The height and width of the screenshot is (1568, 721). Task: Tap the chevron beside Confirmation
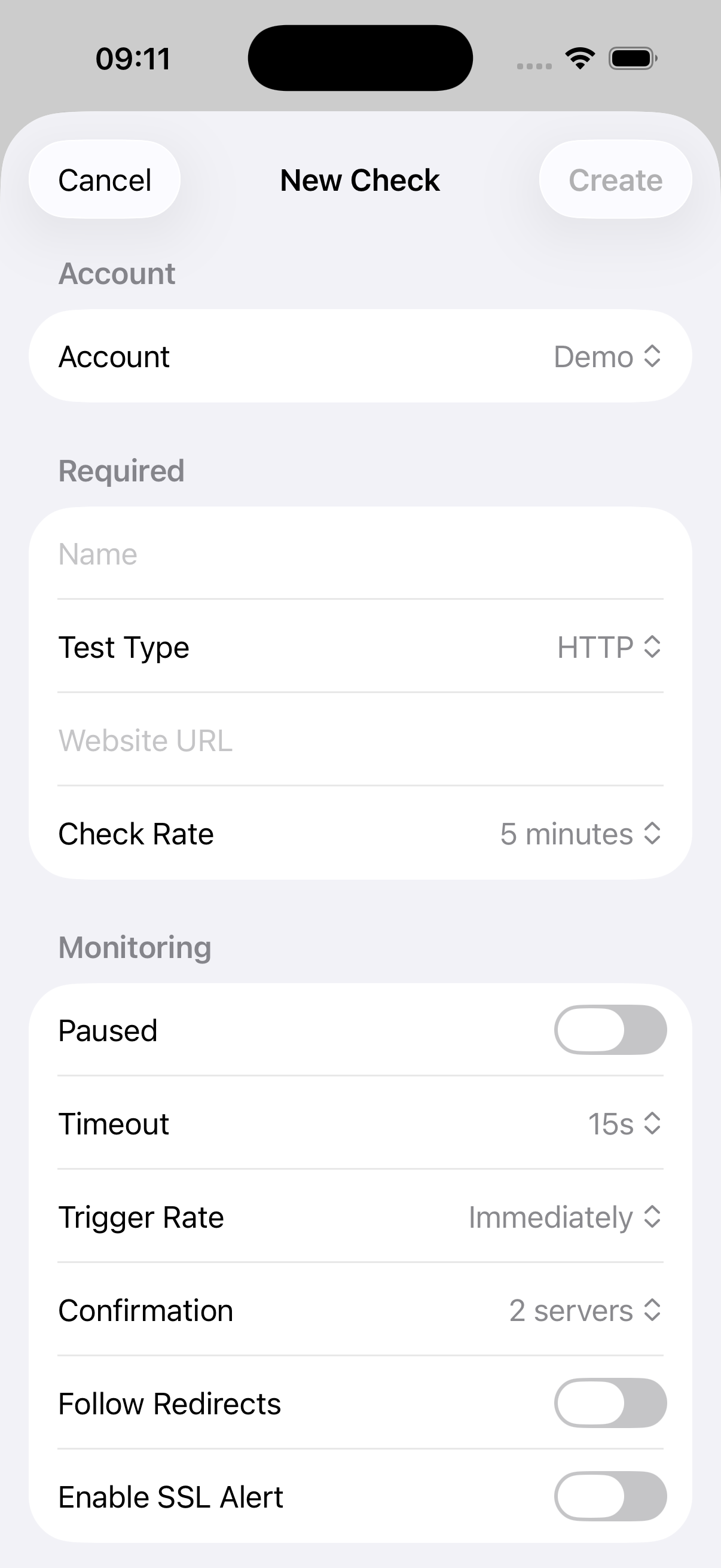tap(653, 1310)
